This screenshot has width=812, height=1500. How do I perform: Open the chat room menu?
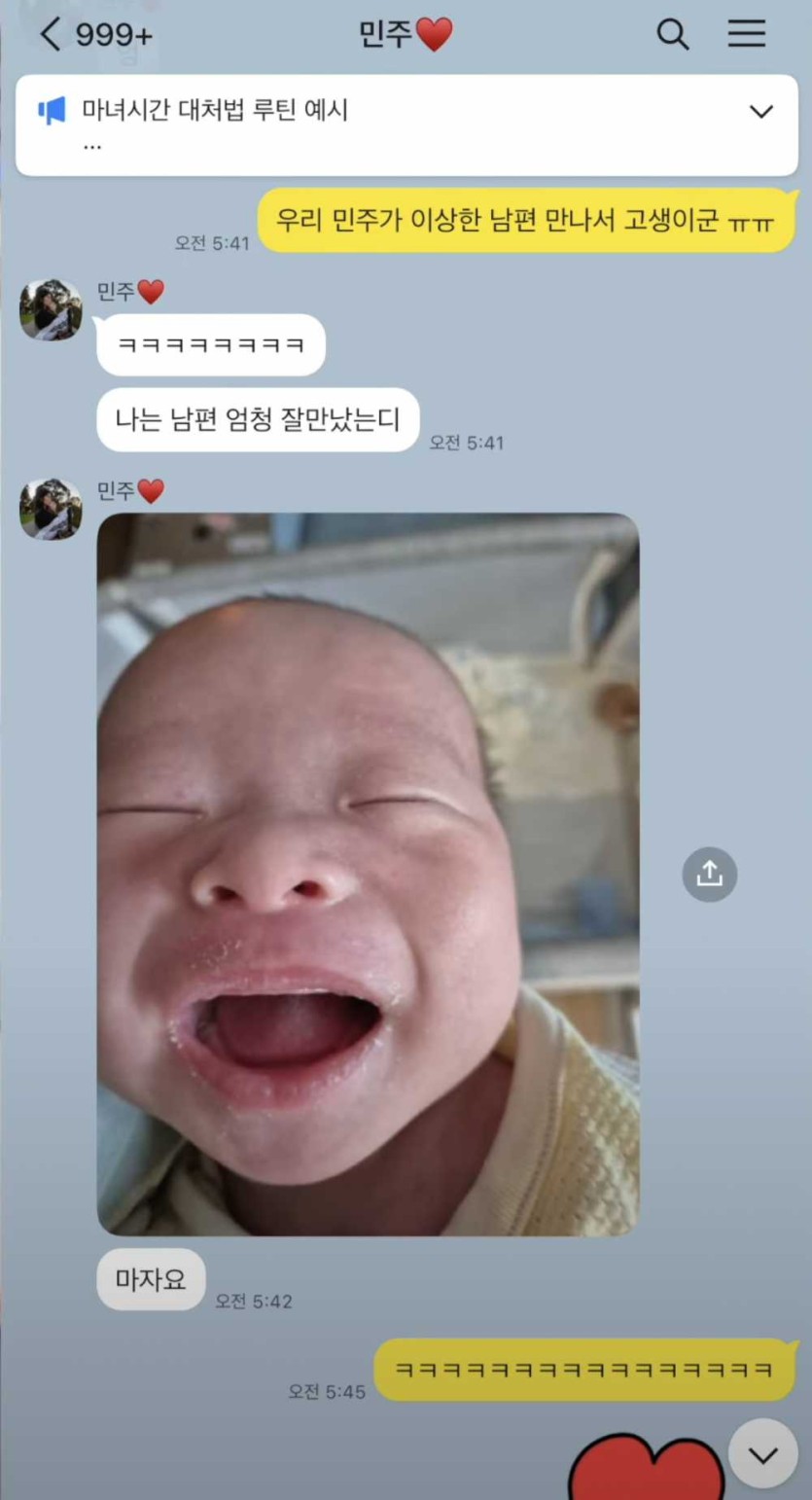pos(747,34)
